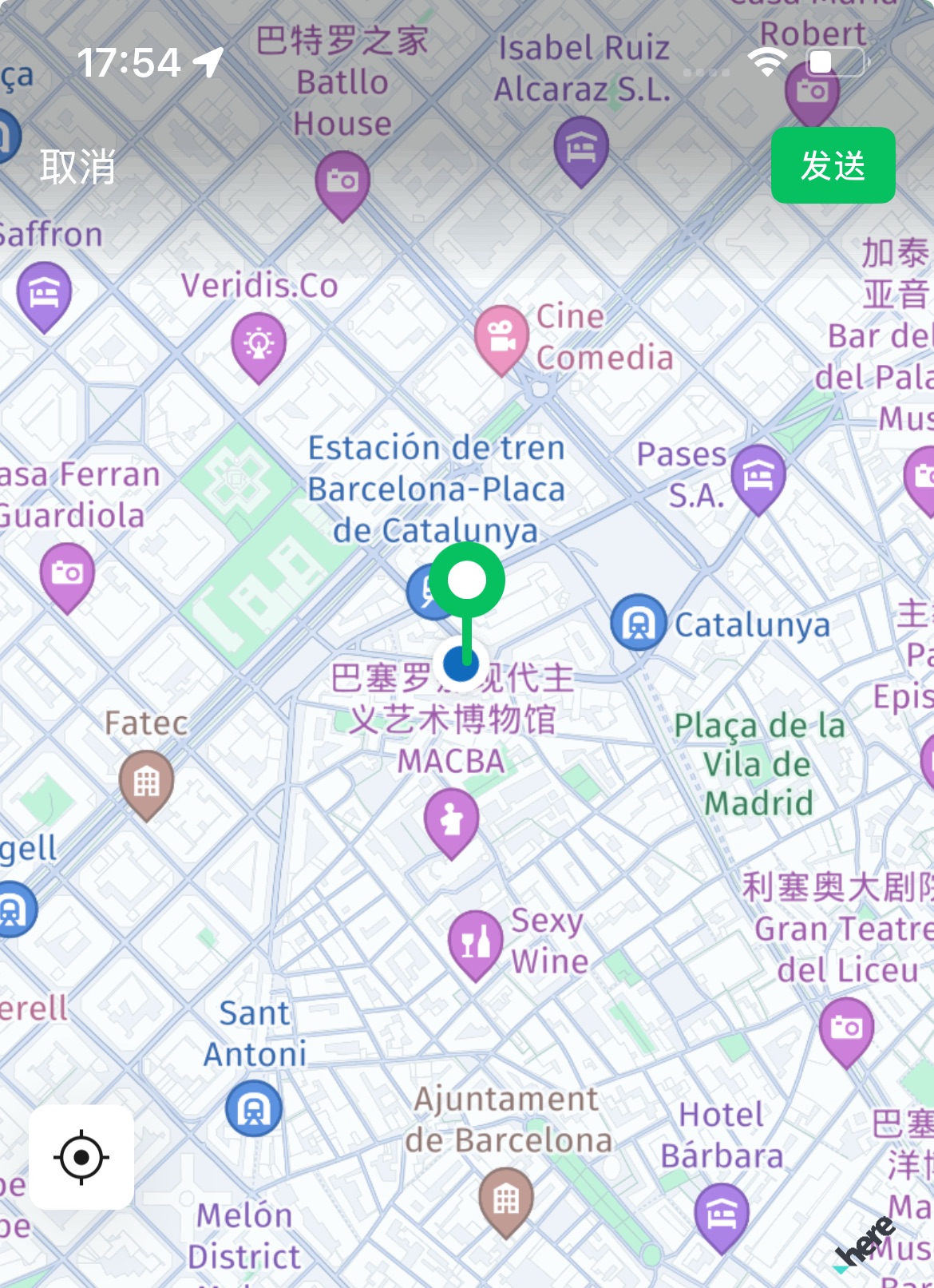Tap the Veridis.Co map marker
Screen dimensions: 934x1288
[x=259, y=344]
